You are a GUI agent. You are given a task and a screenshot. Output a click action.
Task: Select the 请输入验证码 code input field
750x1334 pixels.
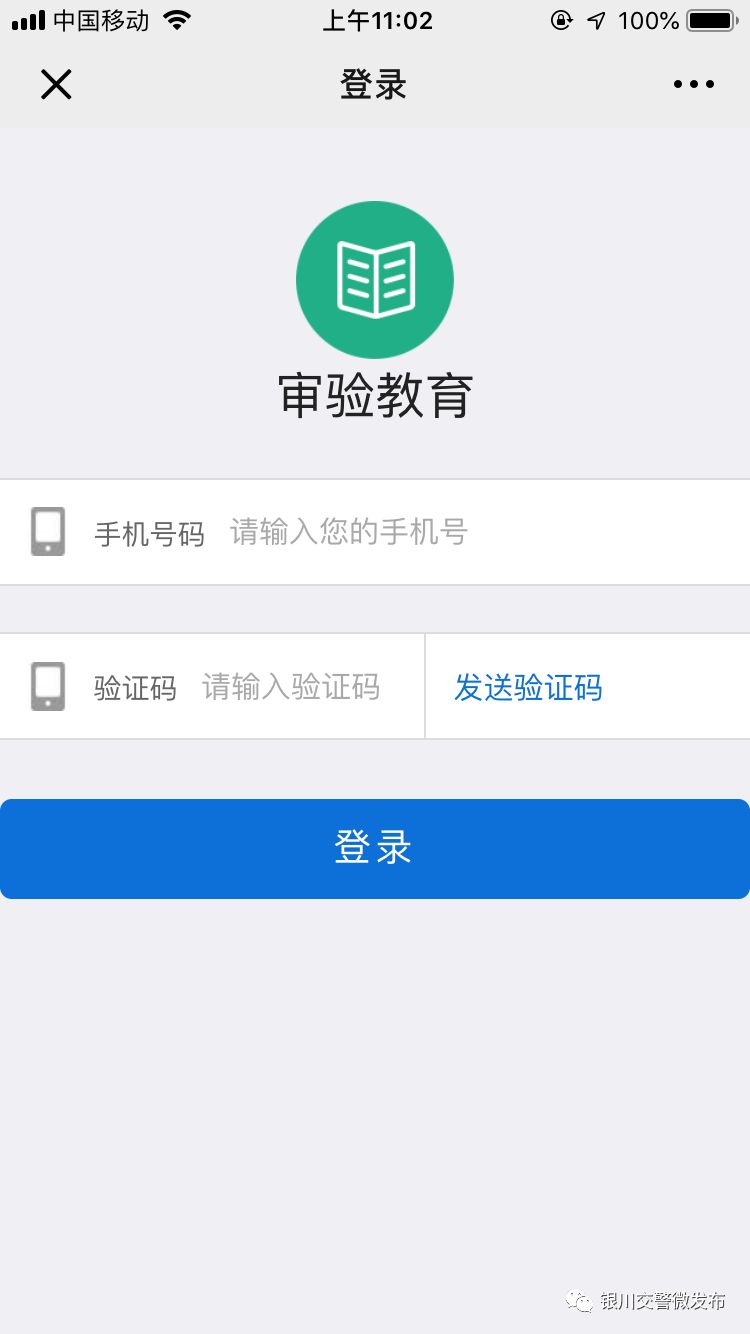pos(290,686)
